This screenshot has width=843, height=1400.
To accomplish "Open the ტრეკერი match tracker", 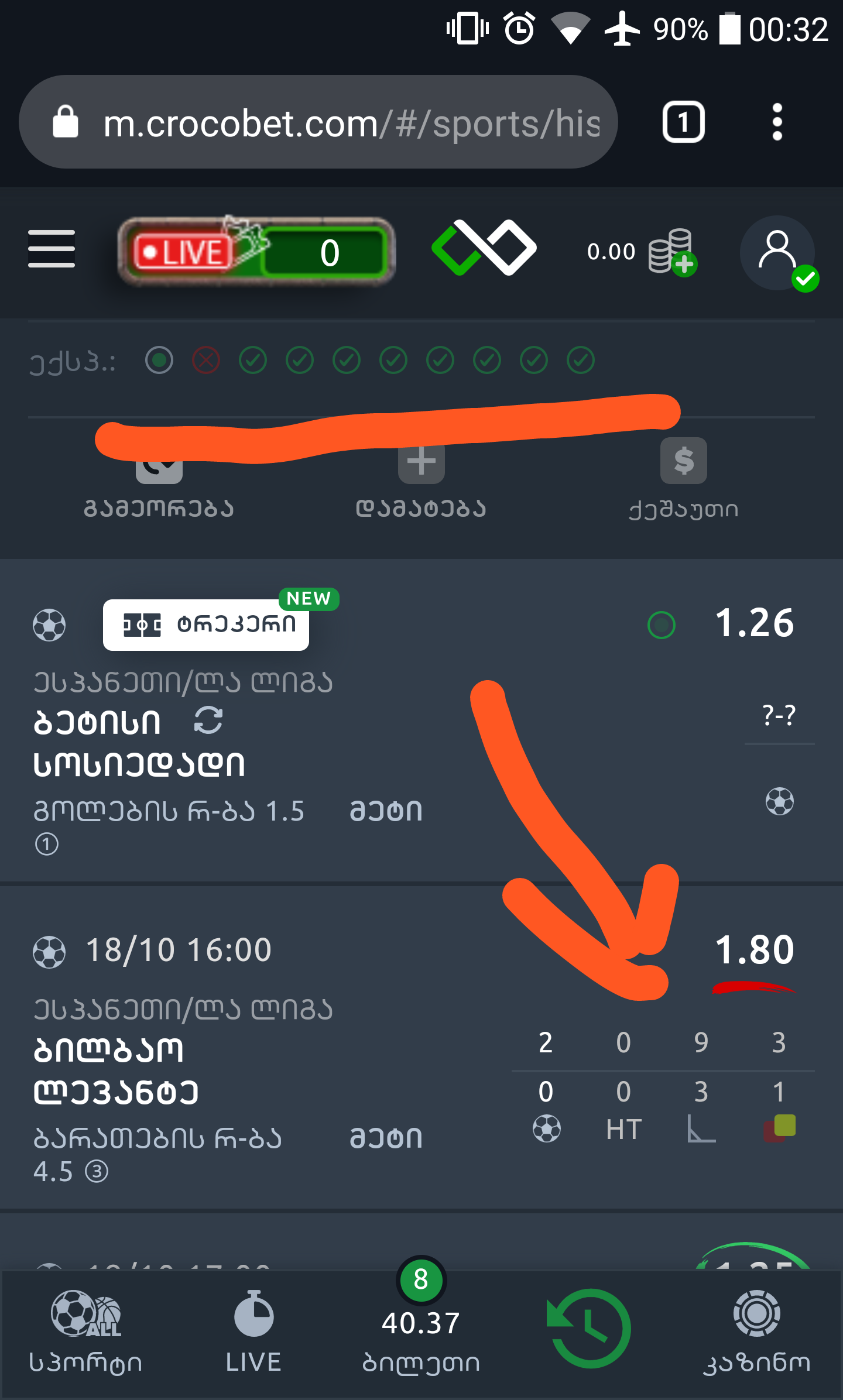I will click(x=206, y=624).
